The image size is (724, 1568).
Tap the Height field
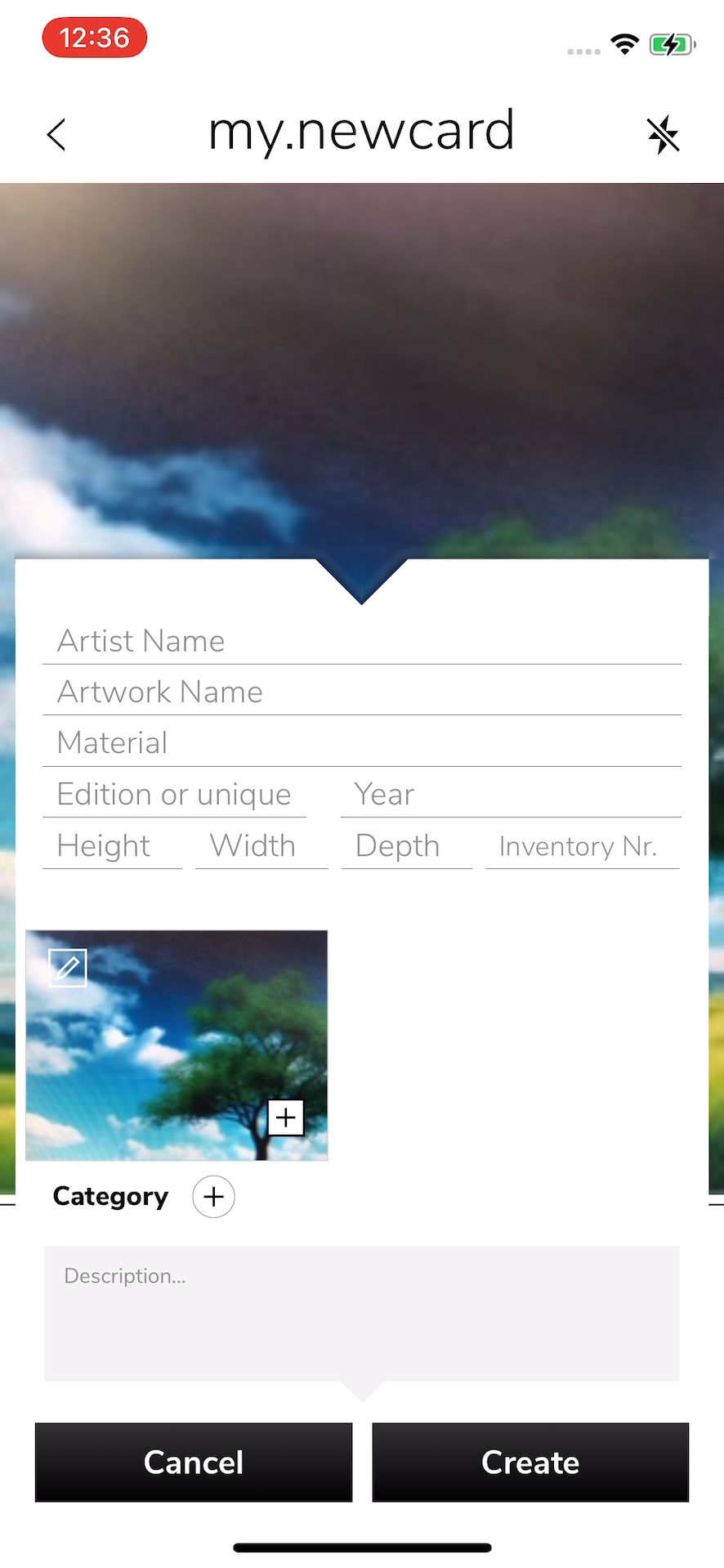tap(111, 846)
